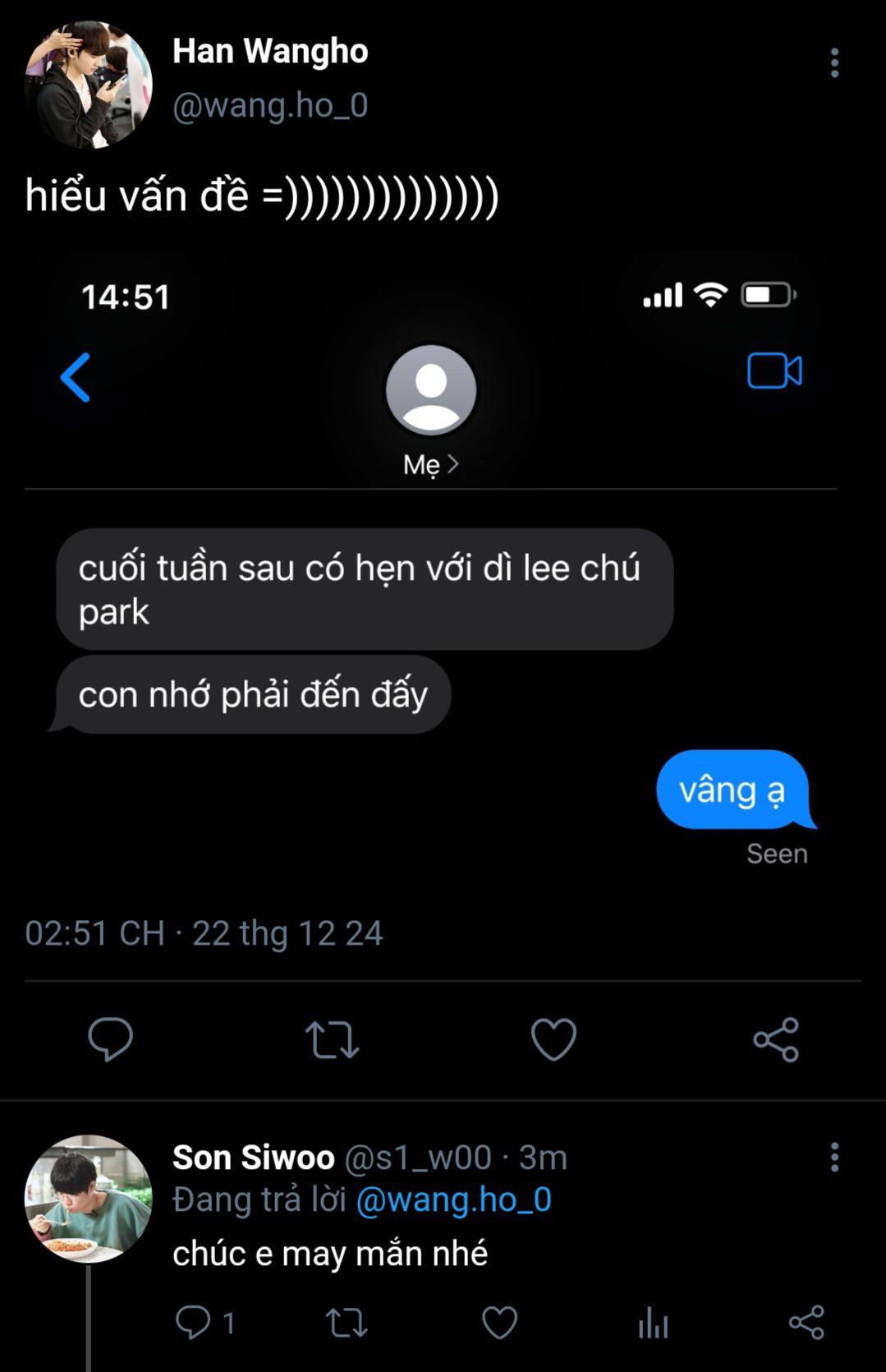Open Son Siwoo's profile picture
The width and height of the screenshot is (886, 1372).
point(89,1199)
